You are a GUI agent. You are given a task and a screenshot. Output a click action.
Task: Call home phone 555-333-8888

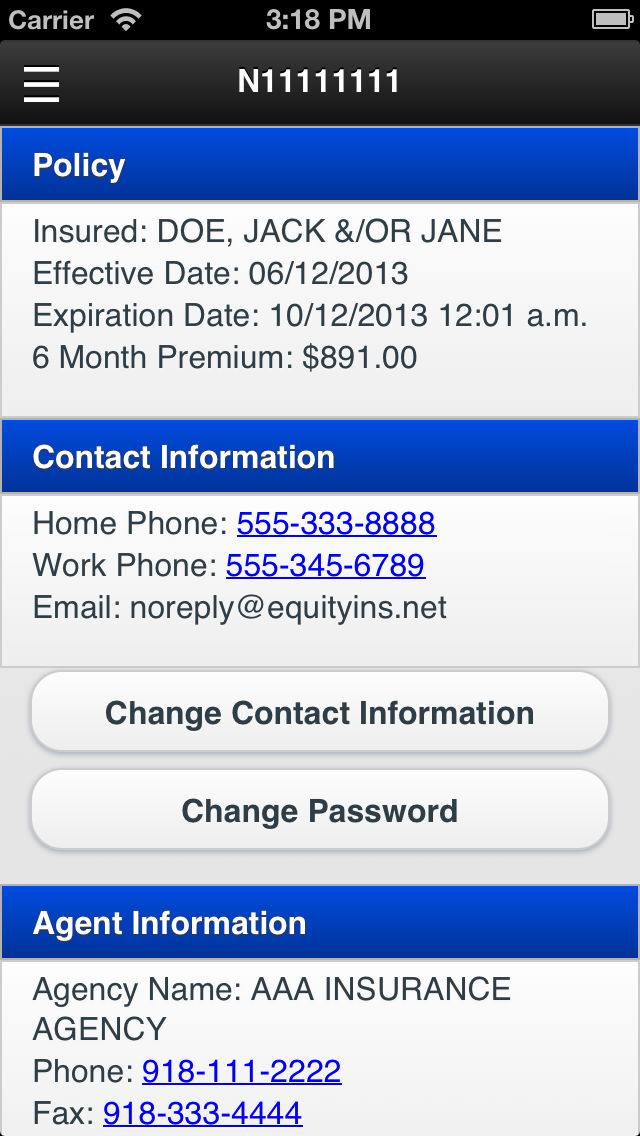(x=336, y=523)
